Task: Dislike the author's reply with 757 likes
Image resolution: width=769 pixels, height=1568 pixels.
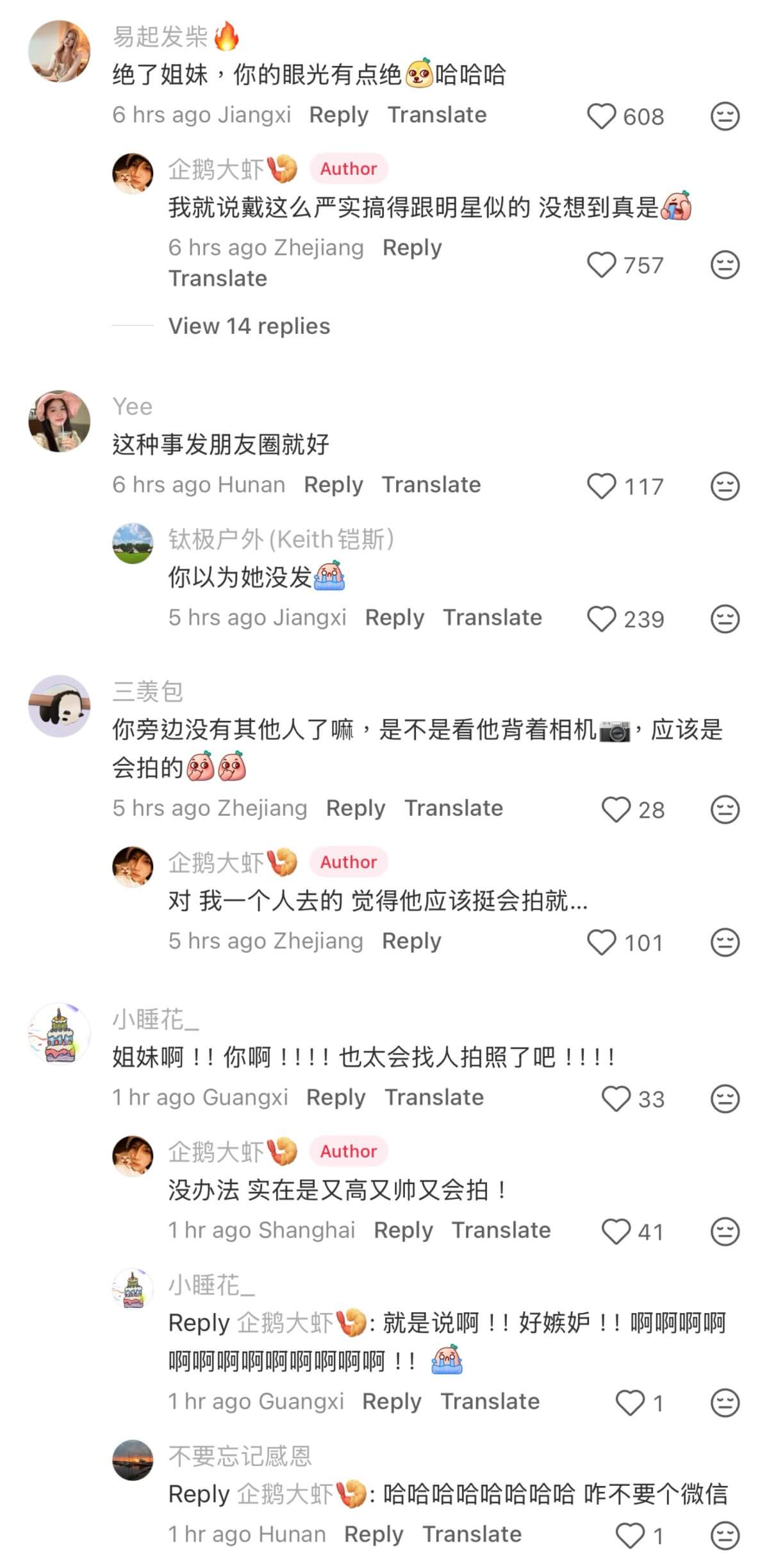Action: tap(725, 265)
